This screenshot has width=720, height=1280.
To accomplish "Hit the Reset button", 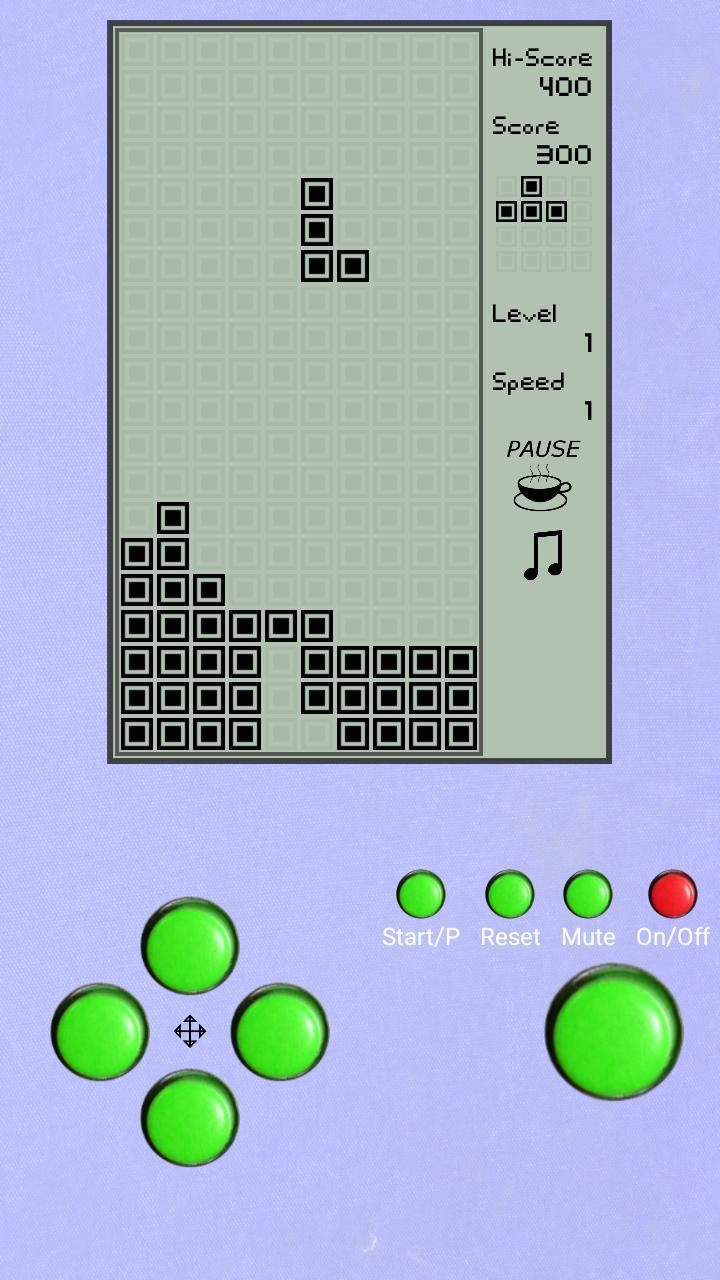I will click(509, 894).
